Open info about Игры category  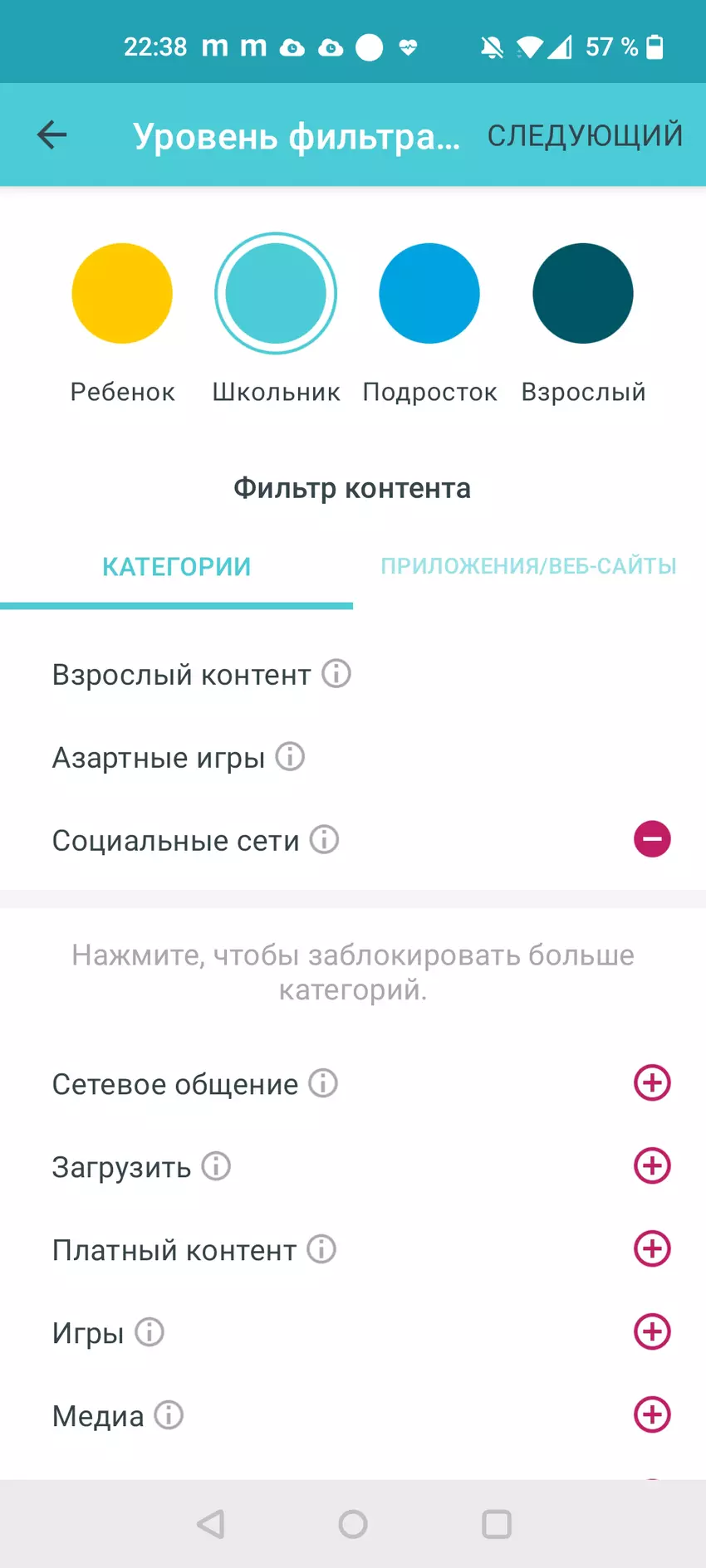148,1332
